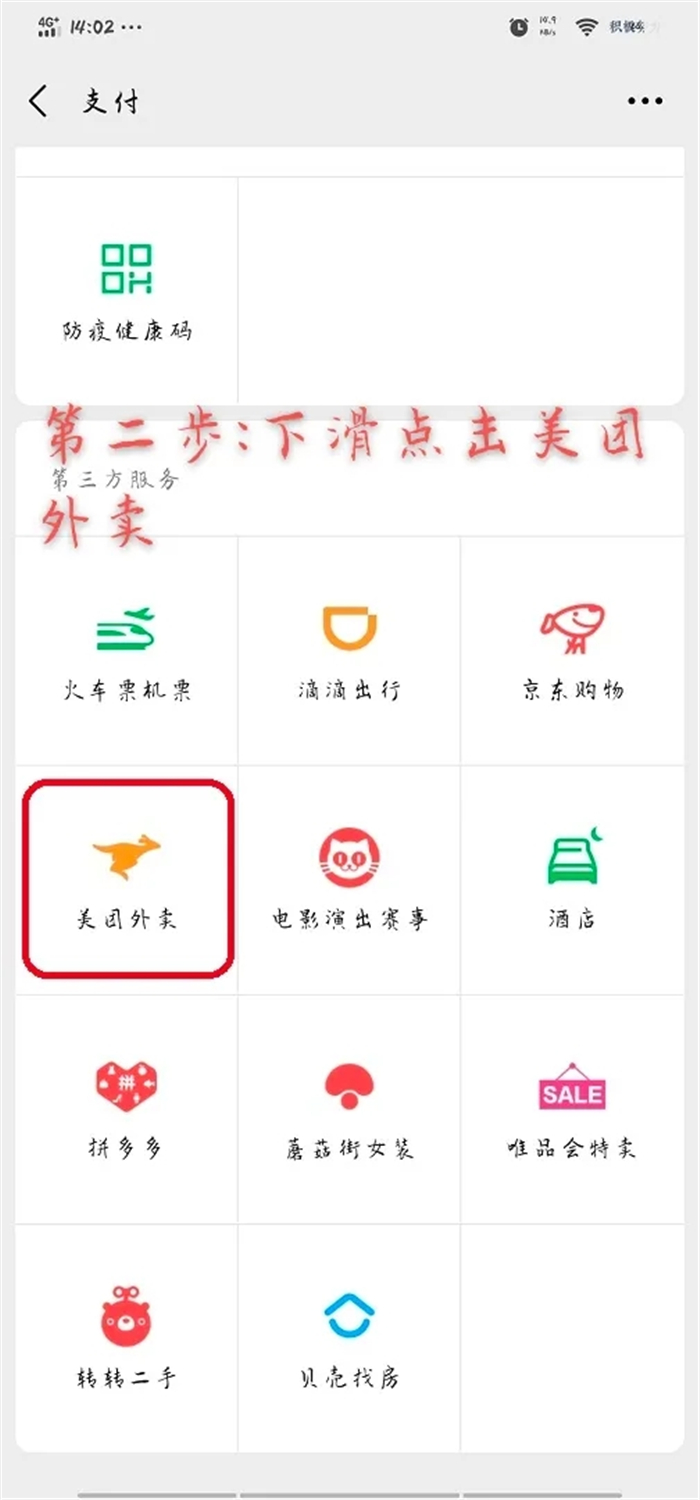Open 酒店 hotel booking

(x=572, y=880)
